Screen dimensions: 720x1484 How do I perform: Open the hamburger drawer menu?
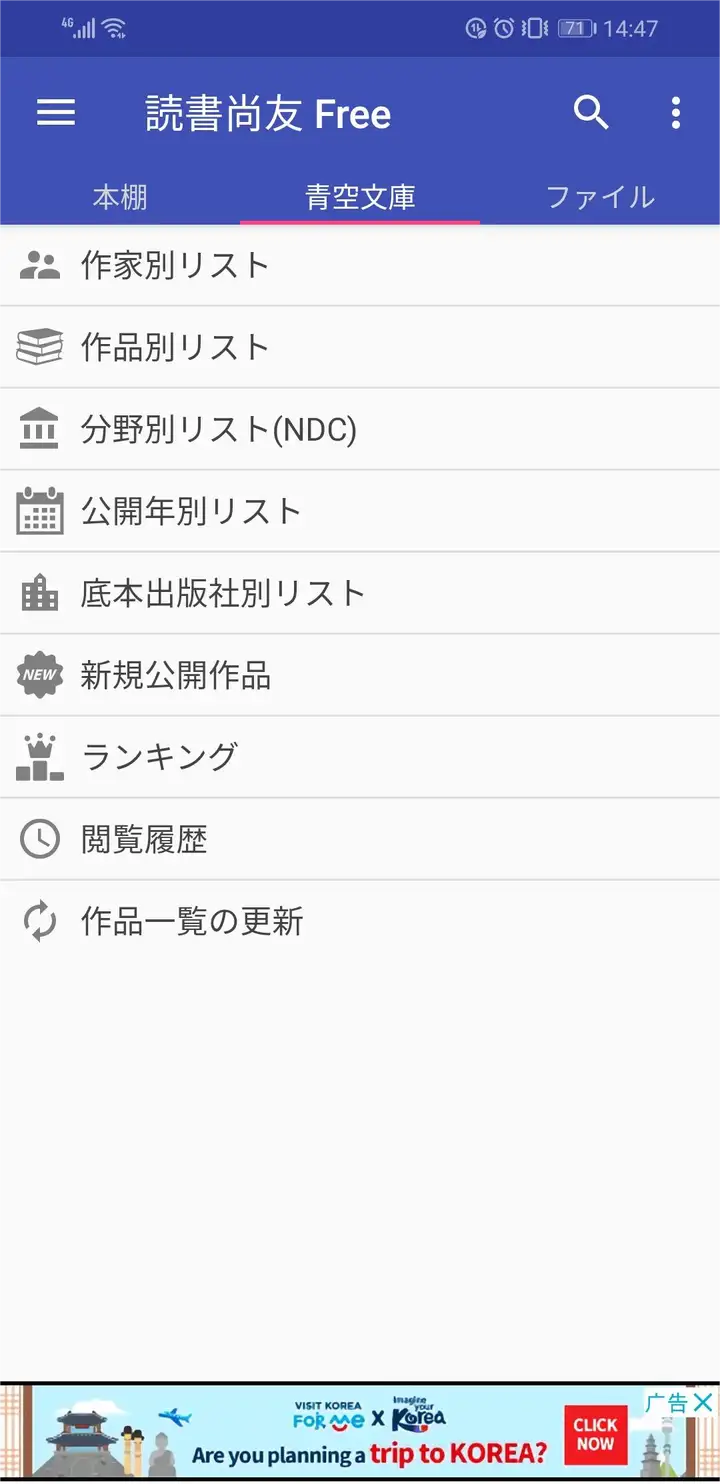pos(56,113)
